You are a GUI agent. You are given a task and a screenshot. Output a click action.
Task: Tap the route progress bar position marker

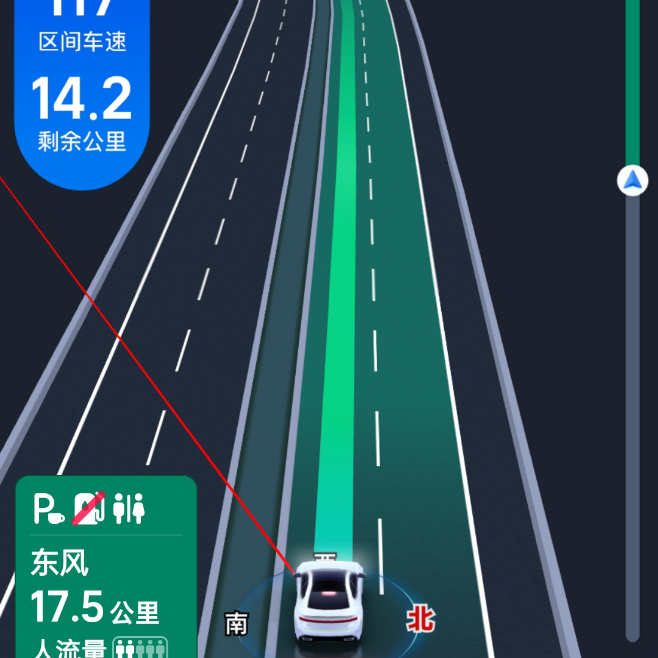coord(633,181)
